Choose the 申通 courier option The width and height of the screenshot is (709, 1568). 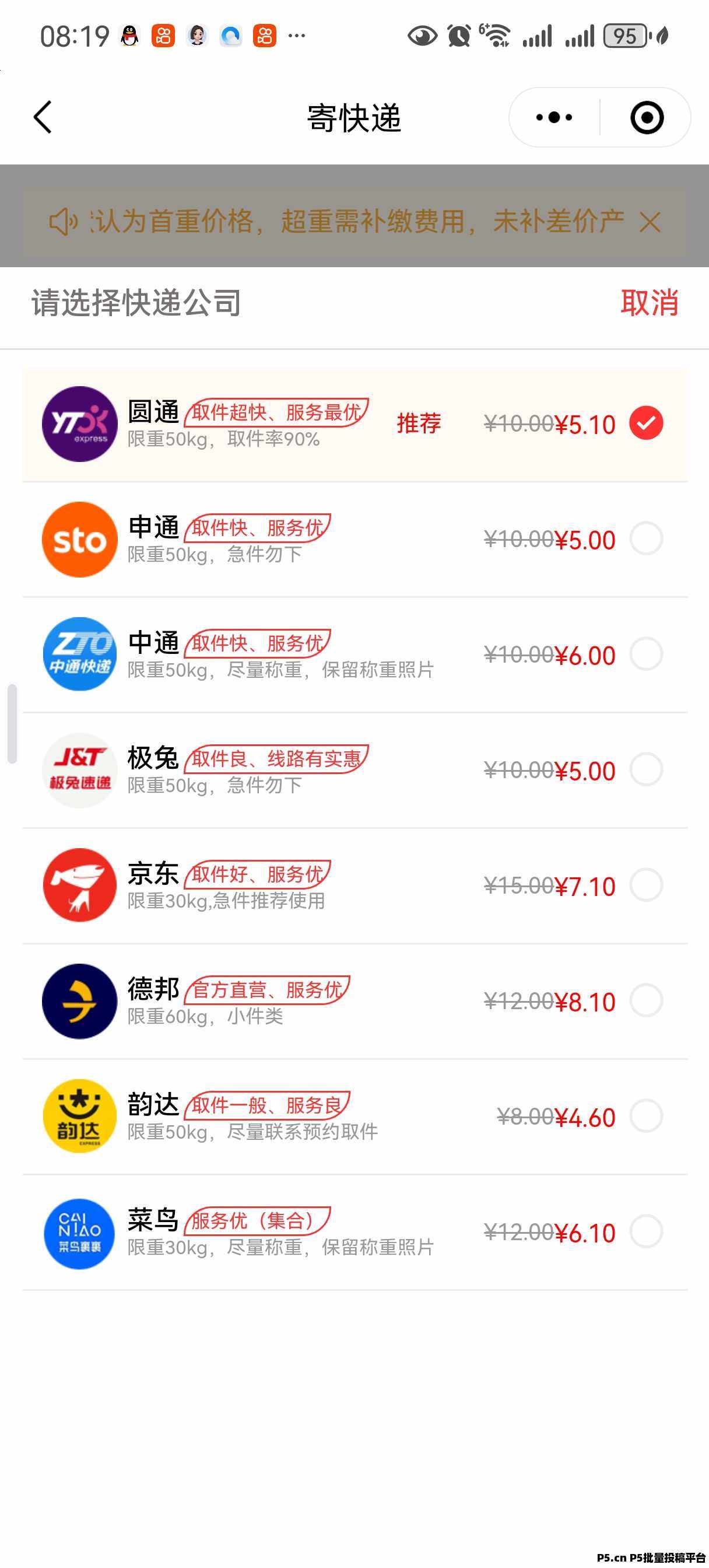point(355,540)
